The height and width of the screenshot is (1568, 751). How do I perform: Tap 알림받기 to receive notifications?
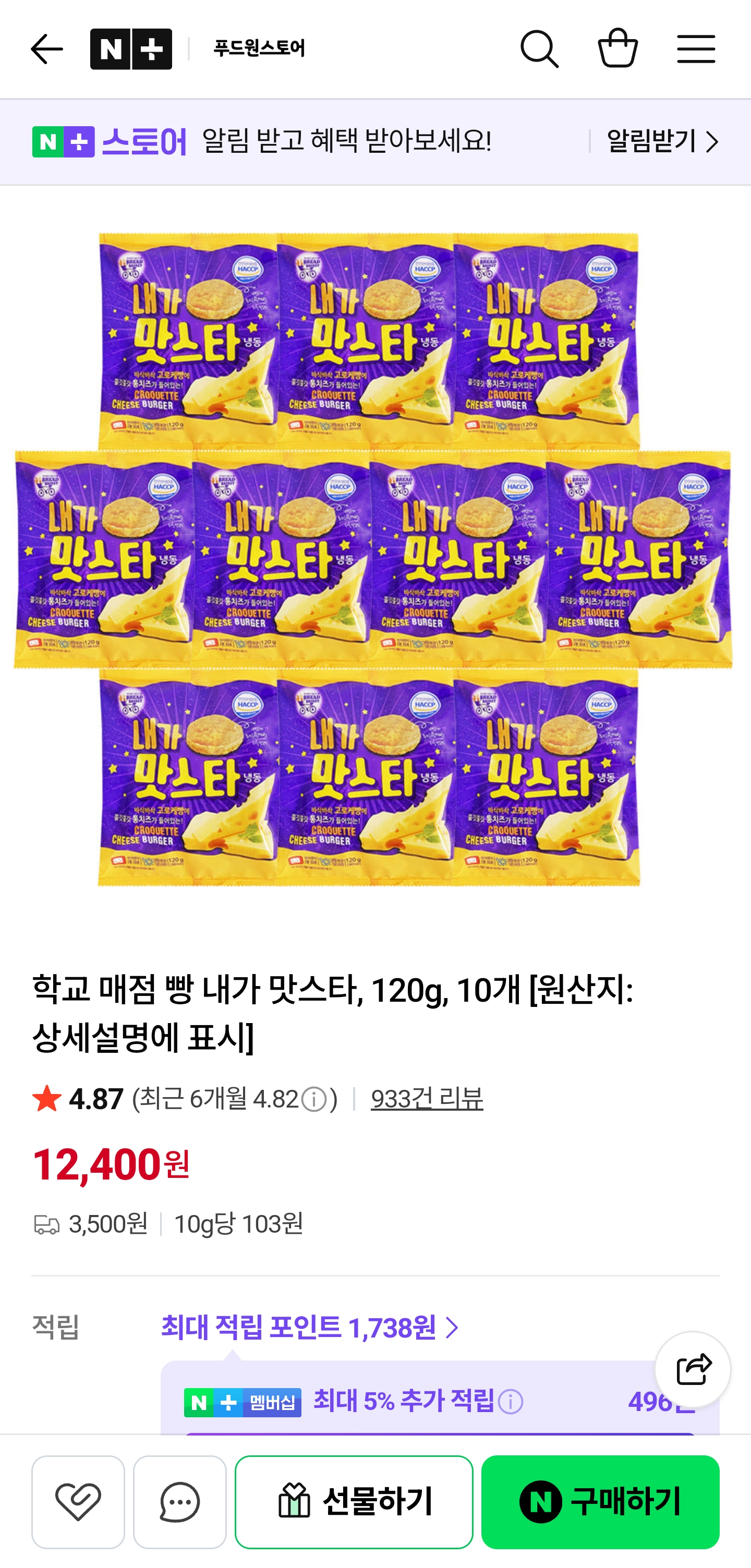(x=662, y=142)
